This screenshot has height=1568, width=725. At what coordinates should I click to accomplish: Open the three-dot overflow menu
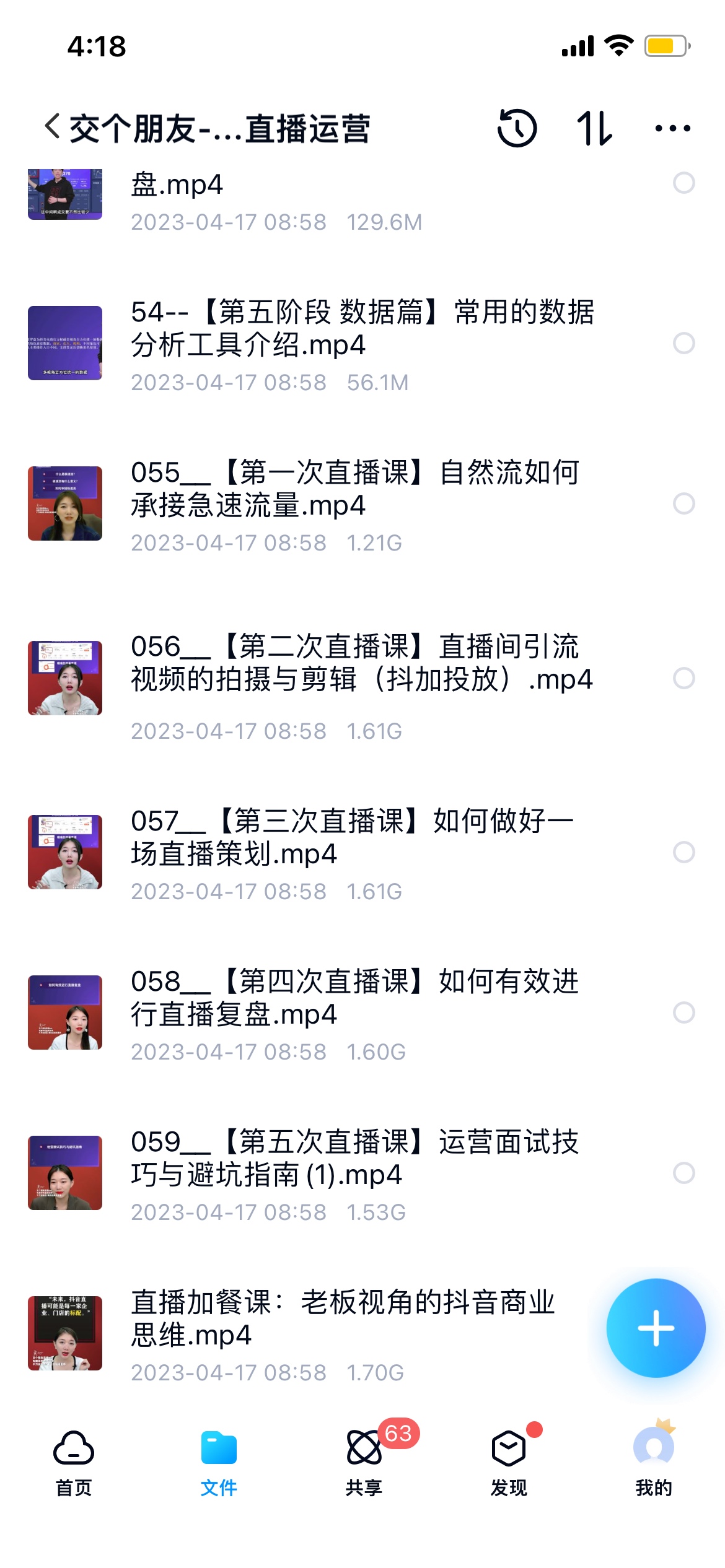click(672, 128)
